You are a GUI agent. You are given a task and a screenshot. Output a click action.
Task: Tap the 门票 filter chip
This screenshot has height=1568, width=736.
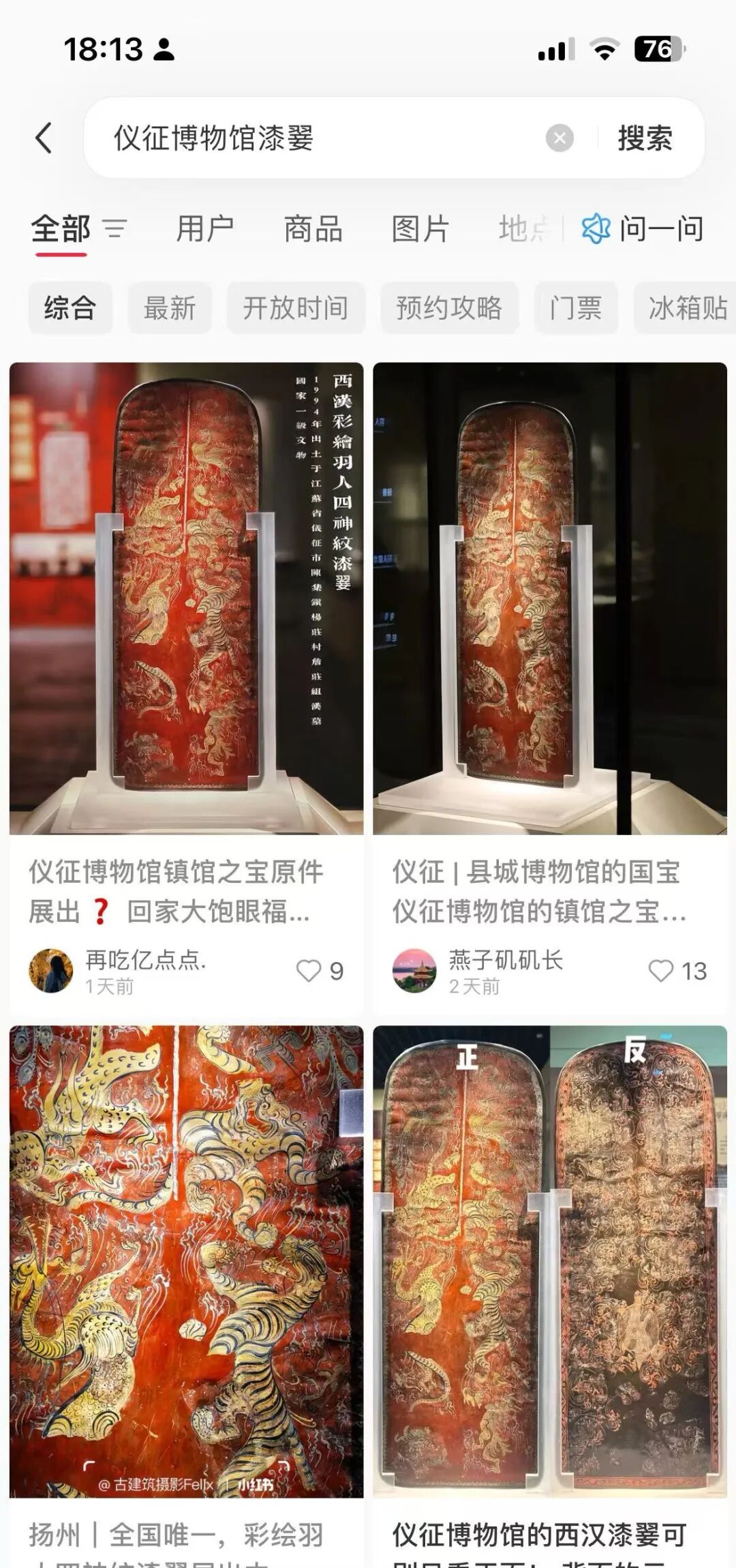(x=576, y=309)
